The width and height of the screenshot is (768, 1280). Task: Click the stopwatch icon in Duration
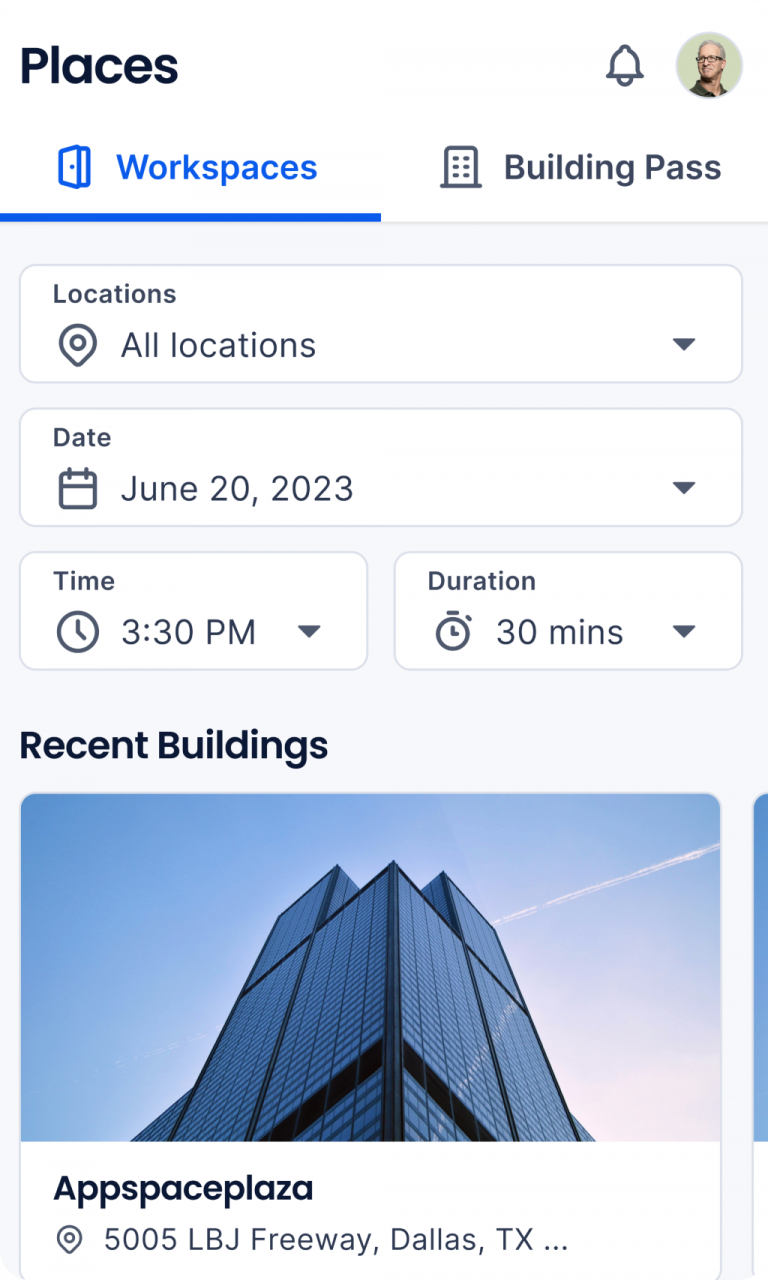click(x=456, y=631)
